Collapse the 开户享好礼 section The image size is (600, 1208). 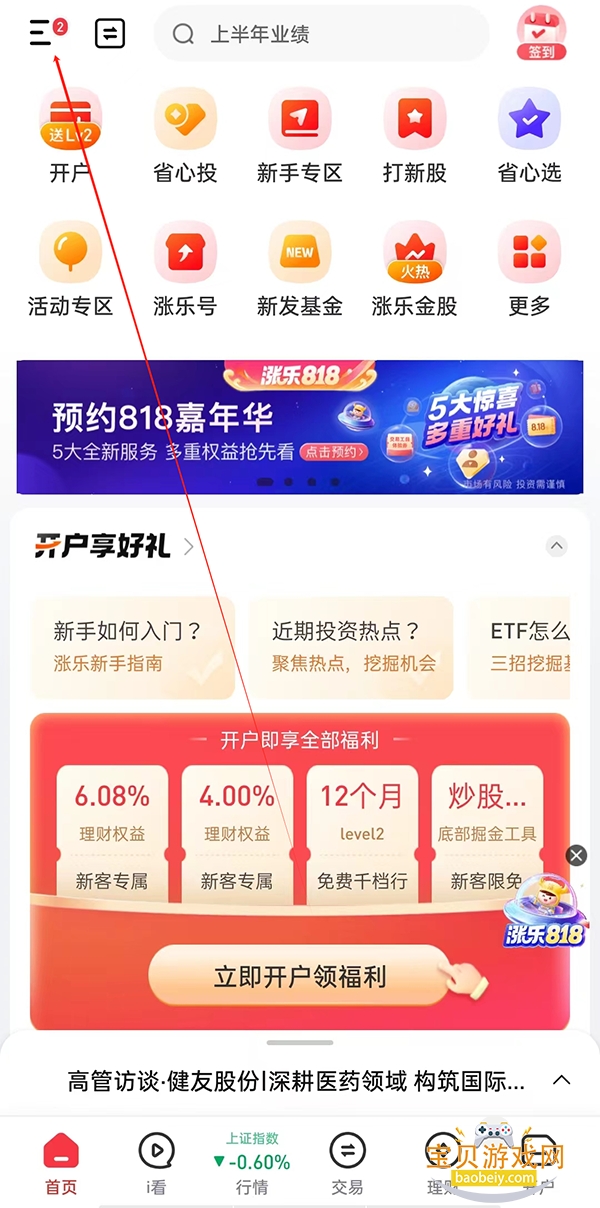pos(557,546)
